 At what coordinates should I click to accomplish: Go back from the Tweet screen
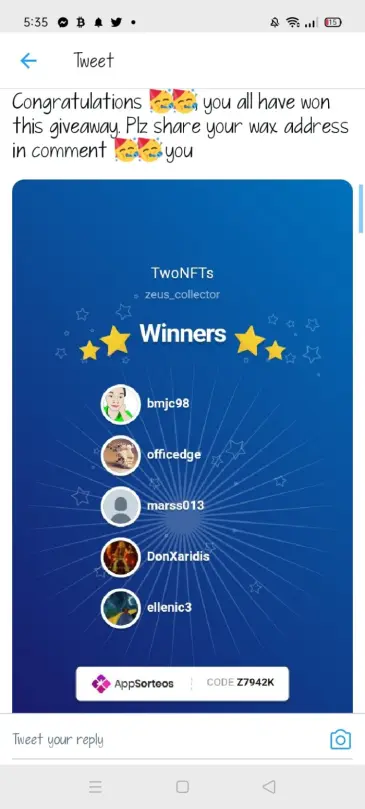[28, 61]
